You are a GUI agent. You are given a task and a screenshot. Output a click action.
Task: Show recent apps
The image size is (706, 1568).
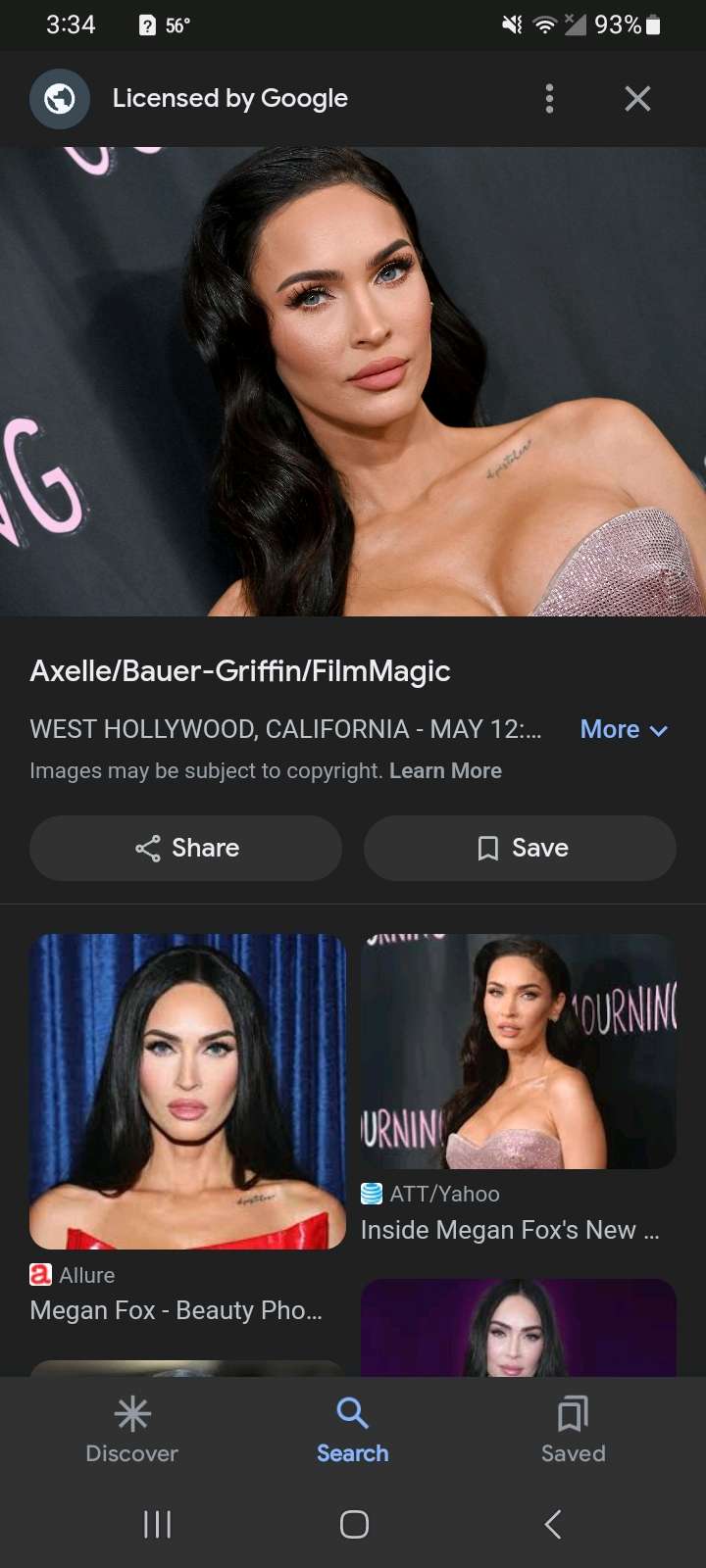coord(157,1524)
